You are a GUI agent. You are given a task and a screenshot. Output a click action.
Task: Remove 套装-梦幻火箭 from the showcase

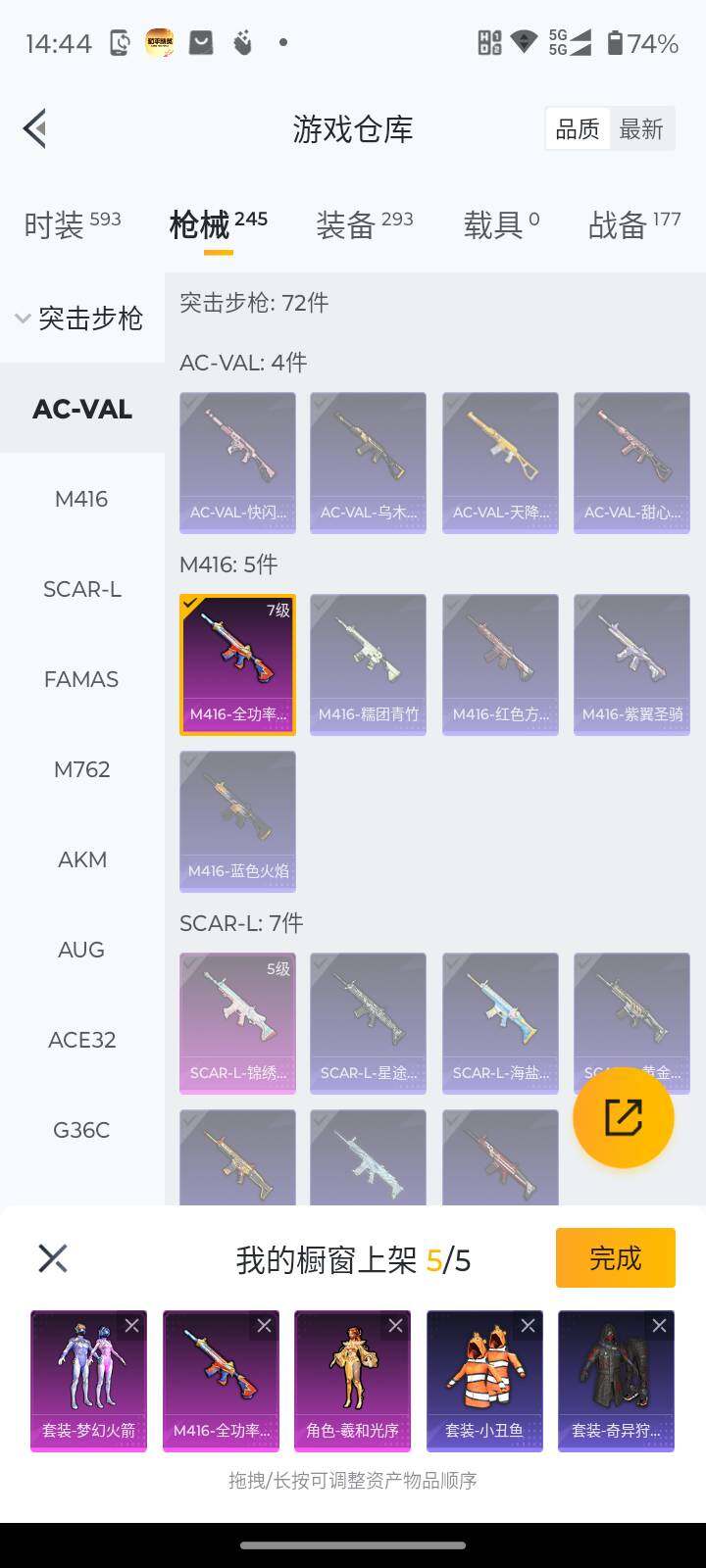point(131,1326)
